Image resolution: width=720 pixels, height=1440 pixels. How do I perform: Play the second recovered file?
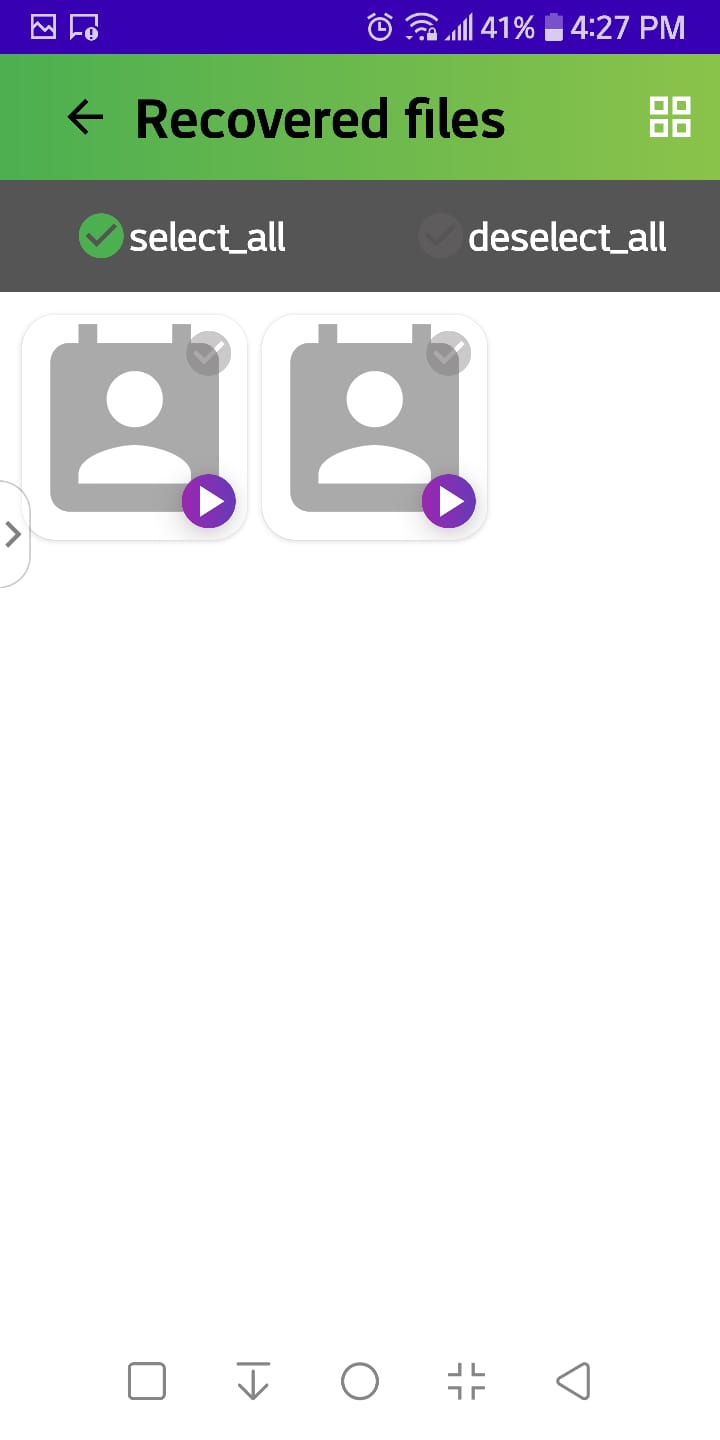(x=449, y=501)
